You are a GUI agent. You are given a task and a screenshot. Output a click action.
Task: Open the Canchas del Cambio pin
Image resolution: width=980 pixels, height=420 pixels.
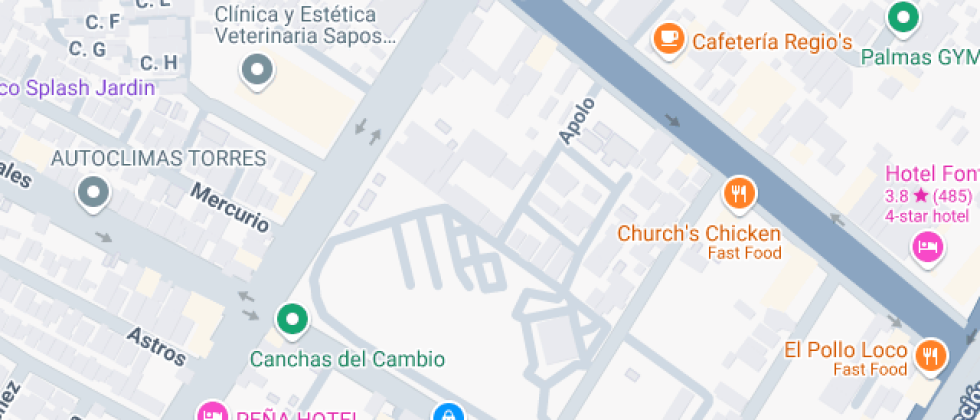(292, 320)
